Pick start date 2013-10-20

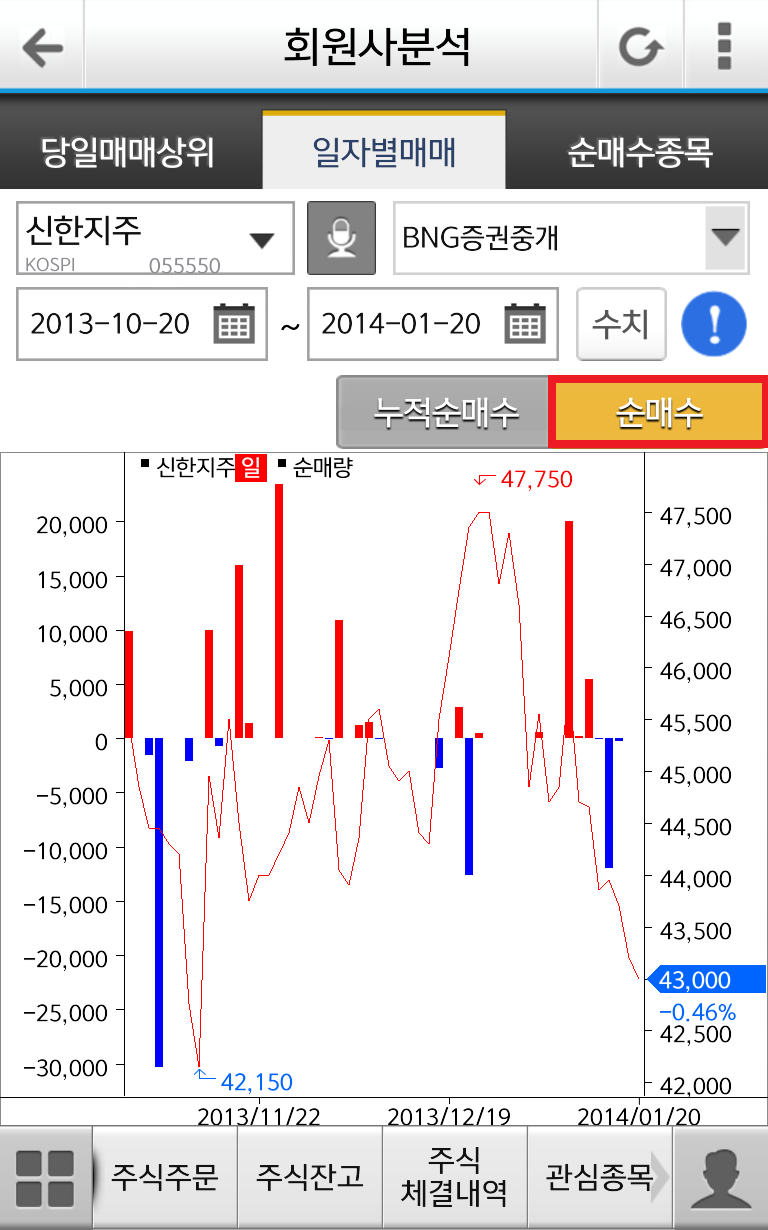(142, 324)
